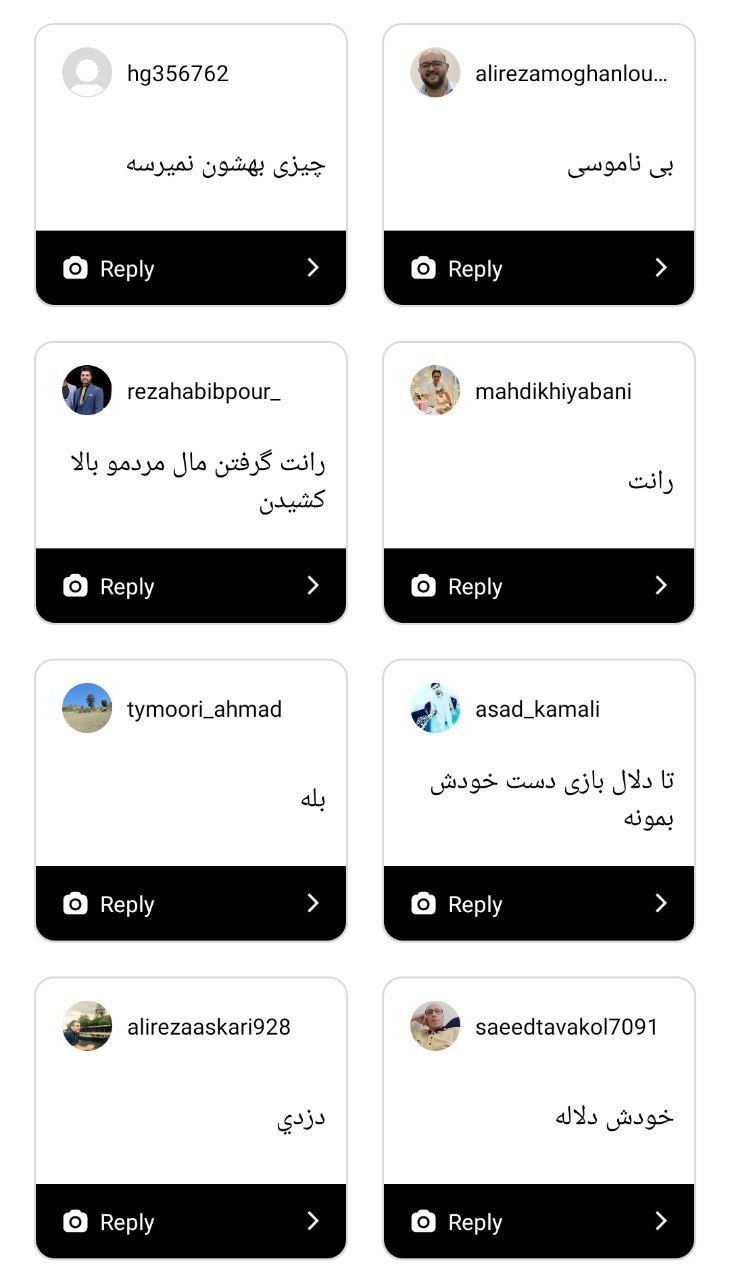Screen dimensions: 730x1280
Task: Open rezahabibpour_'s profile picture
Action: tap(87, 390)
